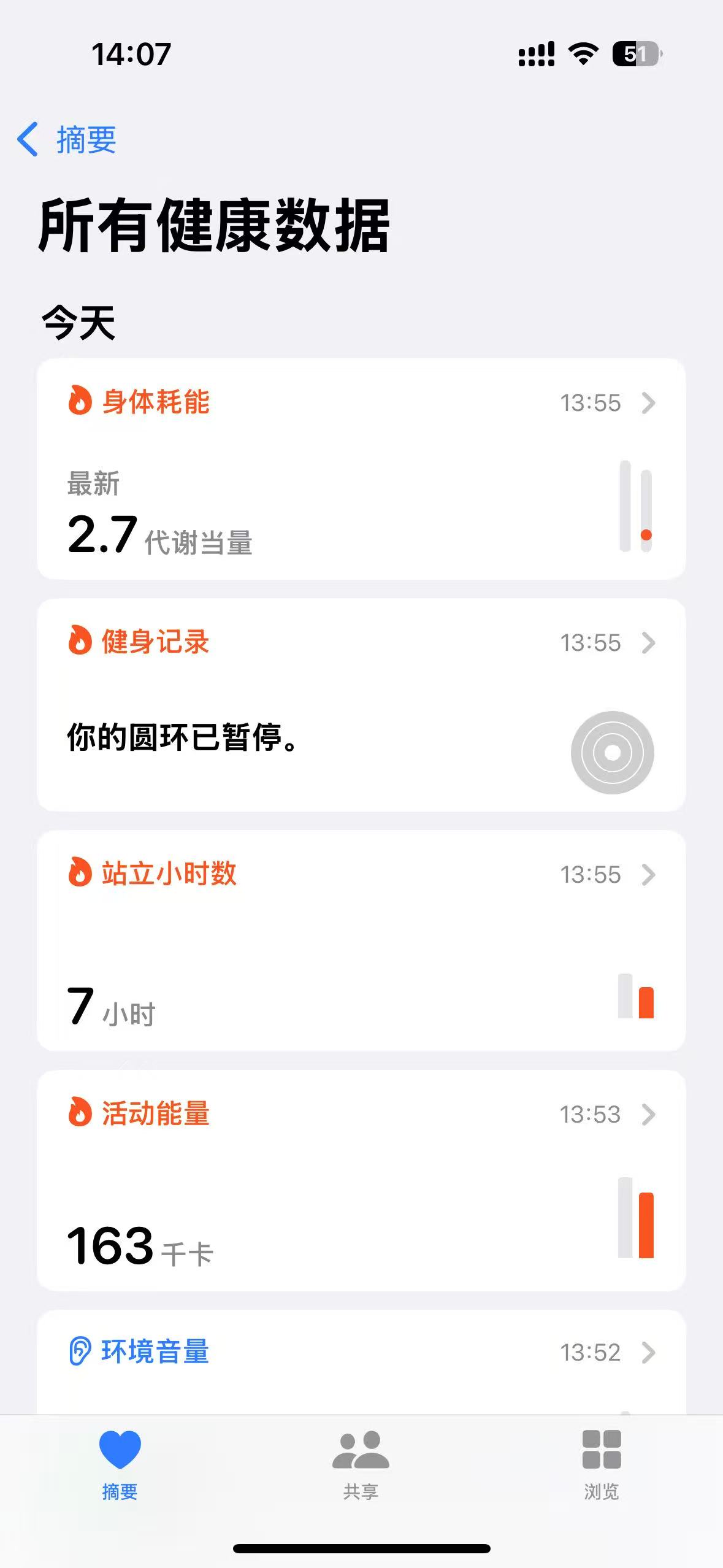Go back to 摘要
The height and width of the screenshot is (1568, 723).
[67, 140]
